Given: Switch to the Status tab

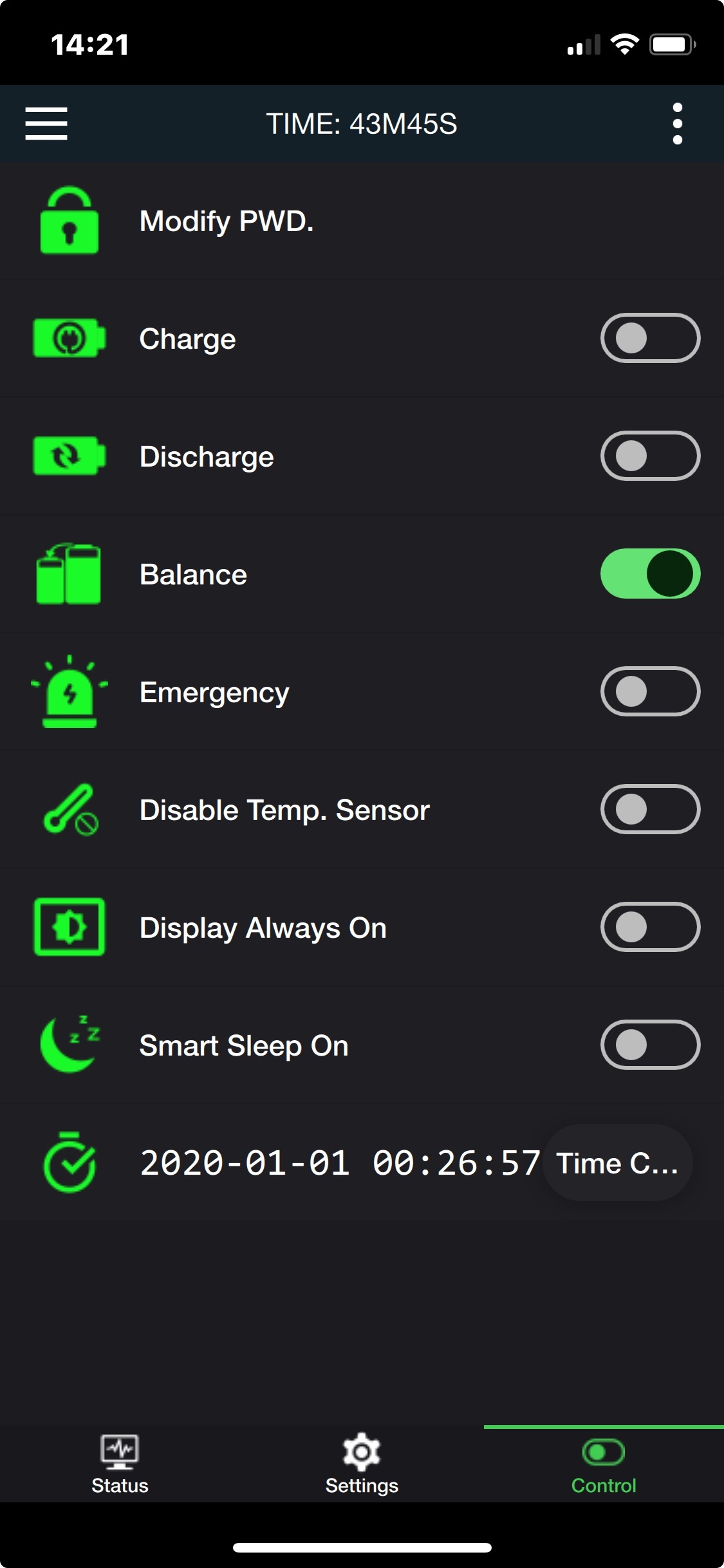Looking at the screenshot, I should (x=120, y=1464).
